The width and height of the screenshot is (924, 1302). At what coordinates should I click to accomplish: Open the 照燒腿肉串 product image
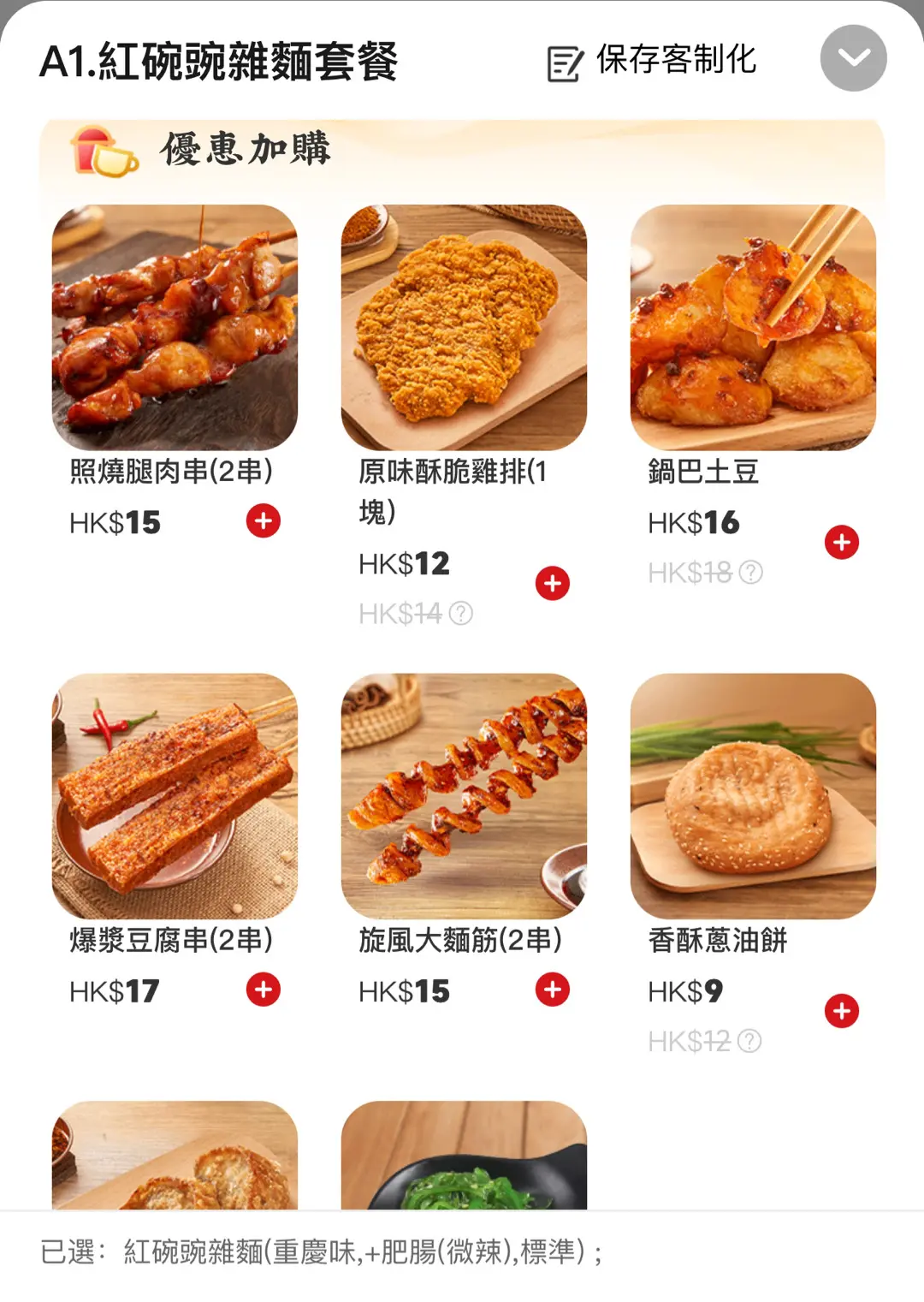point(175,327)
